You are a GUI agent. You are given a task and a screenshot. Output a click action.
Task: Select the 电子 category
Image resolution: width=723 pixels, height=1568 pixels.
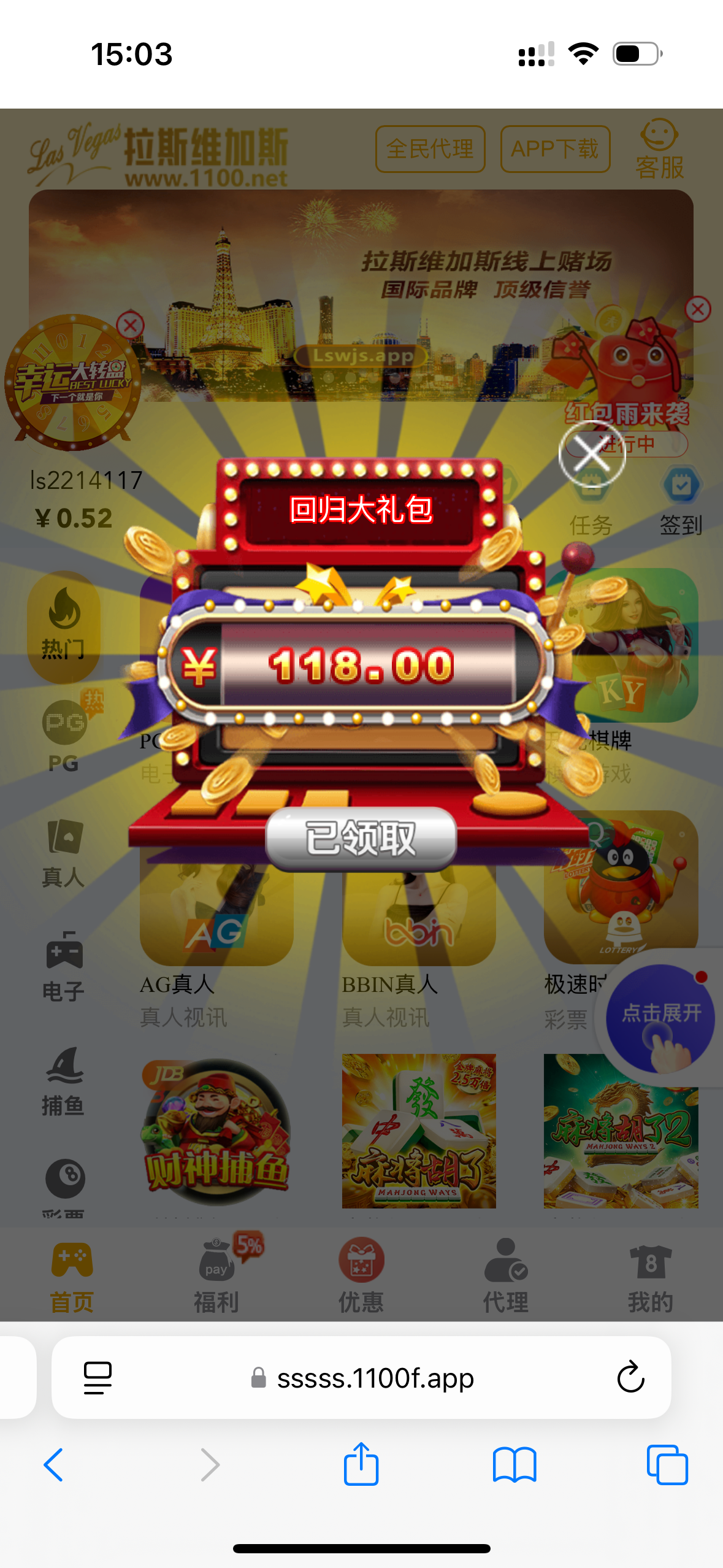tap(64, 967)
